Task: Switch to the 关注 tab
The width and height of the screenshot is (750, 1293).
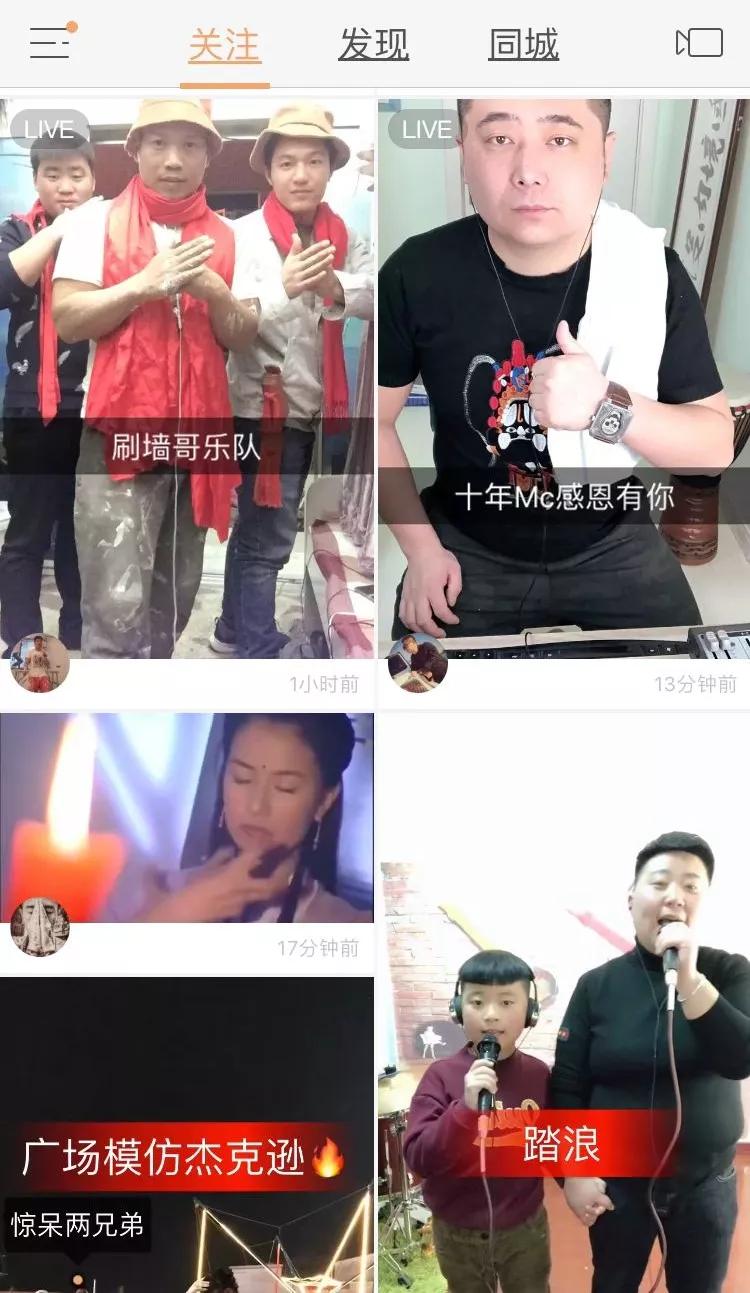Action: 224,45
